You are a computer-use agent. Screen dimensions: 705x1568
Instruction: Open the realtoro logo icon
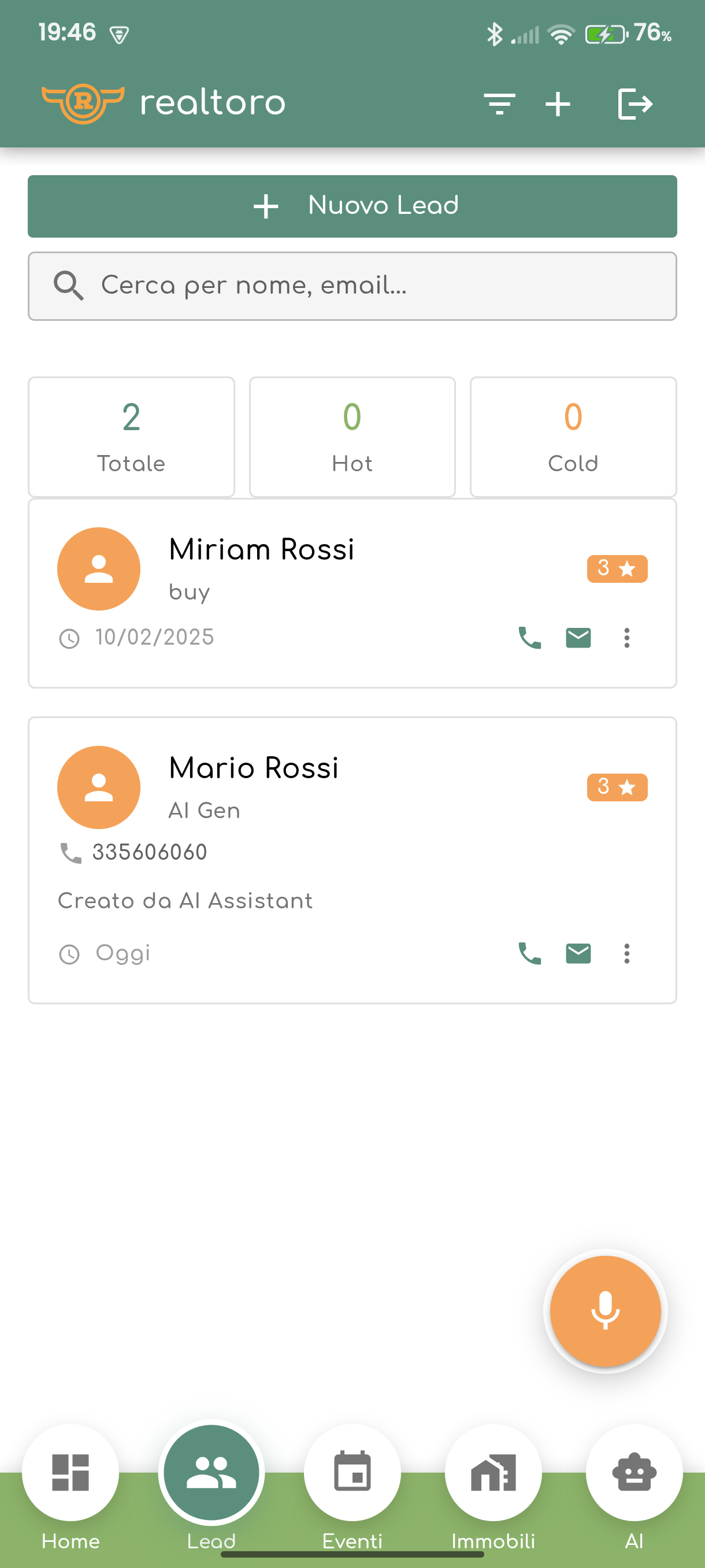(83, 103)
